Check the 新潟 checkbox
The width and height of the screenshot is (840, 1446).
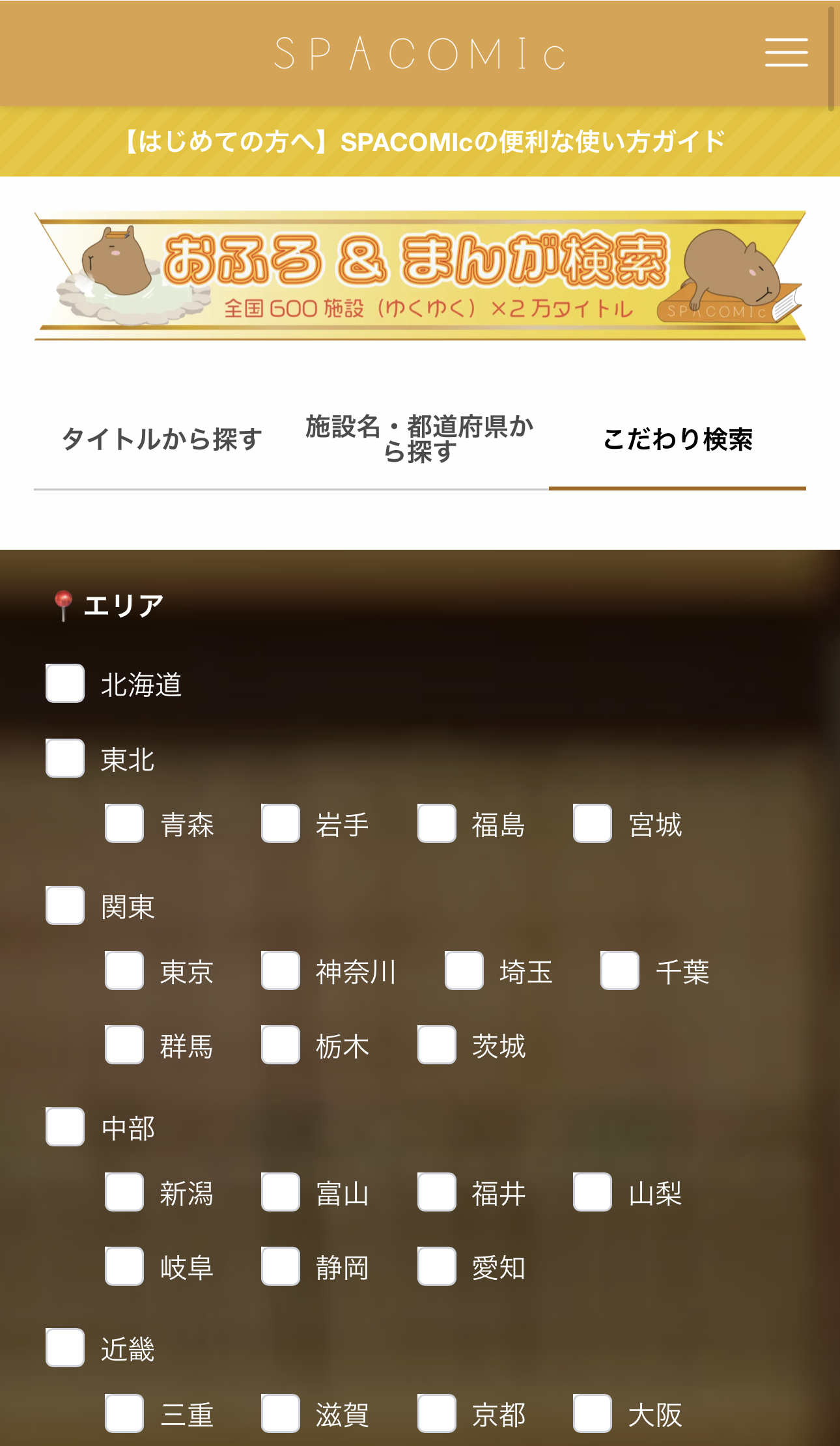click(x=124, y=1192)
